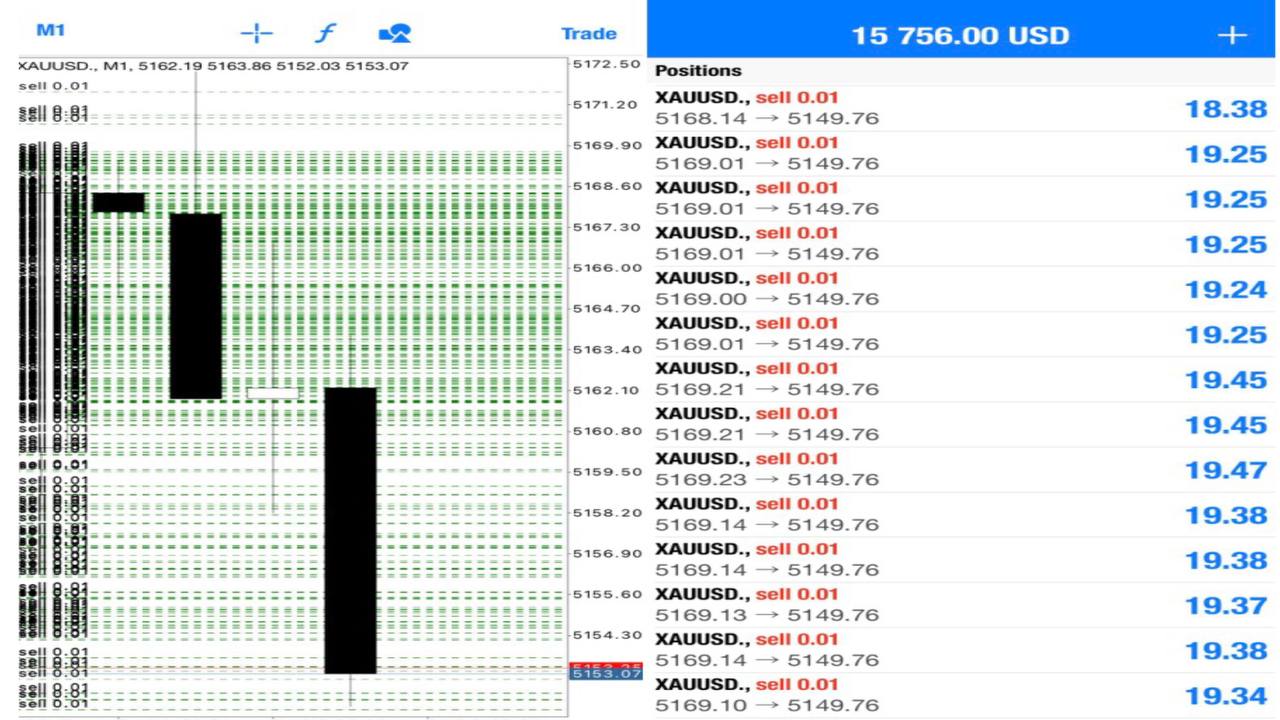The width and height of the screenshot is (1280, 720).
Task: Tap Trade above the chart
Action: click(589, 34)
